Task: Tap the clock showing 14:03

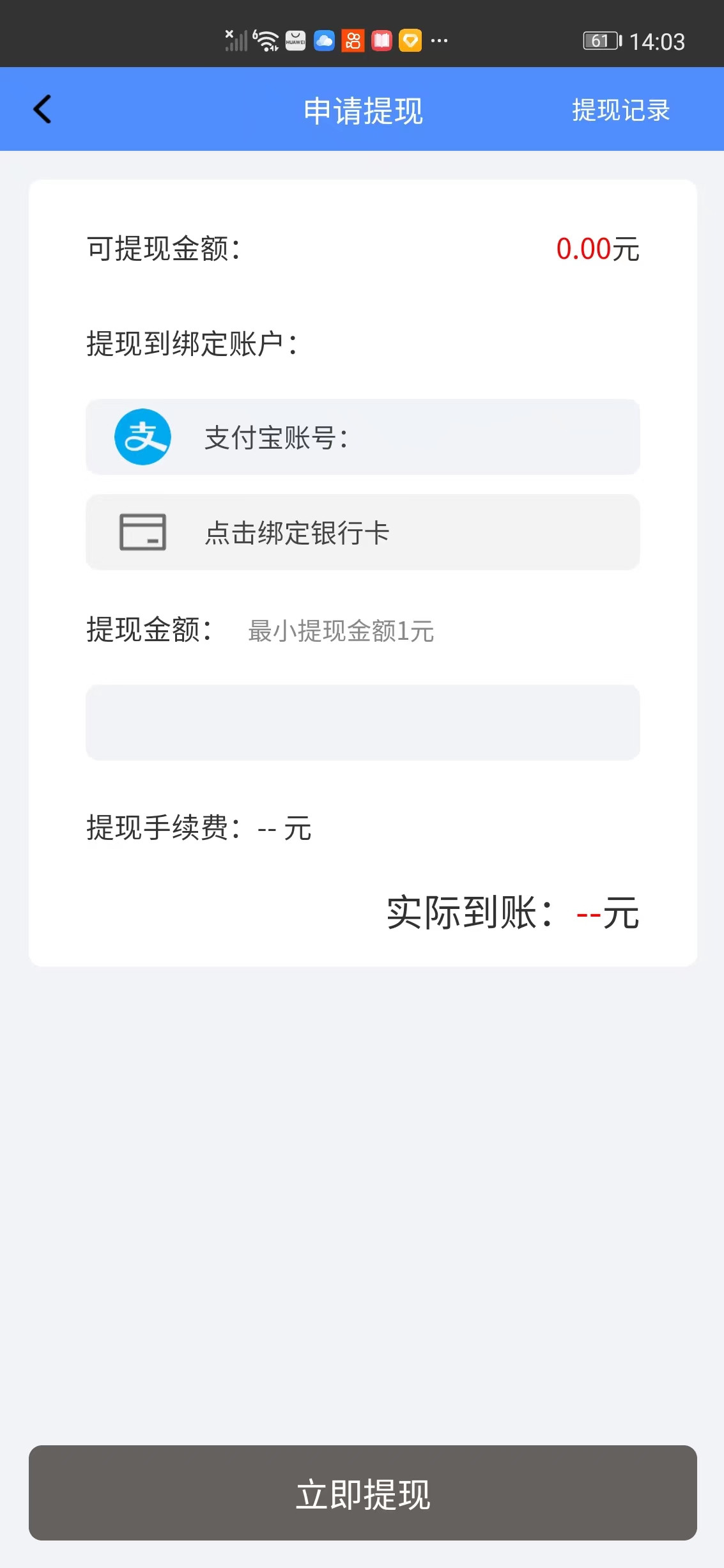Action: [659, 41]
